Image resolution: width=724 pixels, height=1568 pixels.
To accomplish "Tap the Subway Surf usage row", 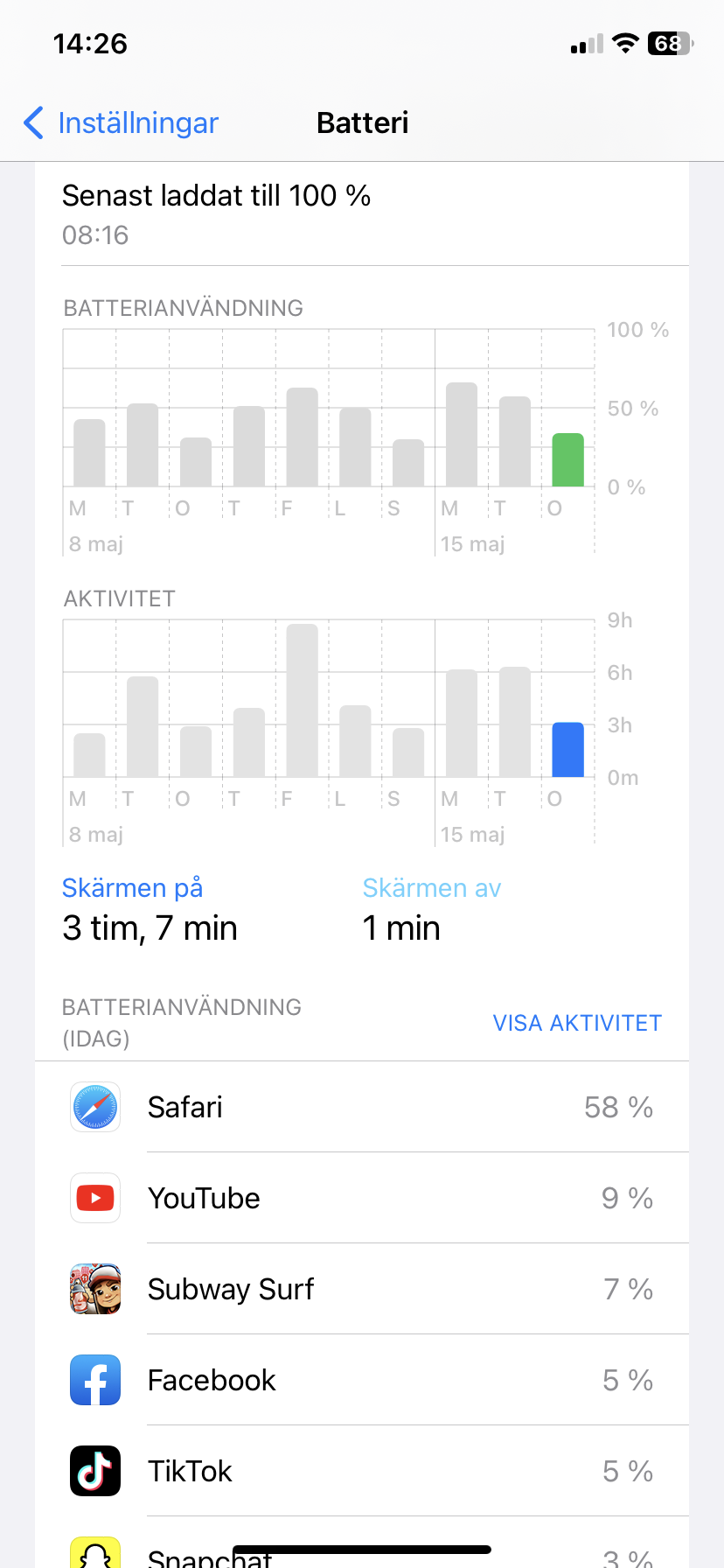I will click(x=362, y=1289).
